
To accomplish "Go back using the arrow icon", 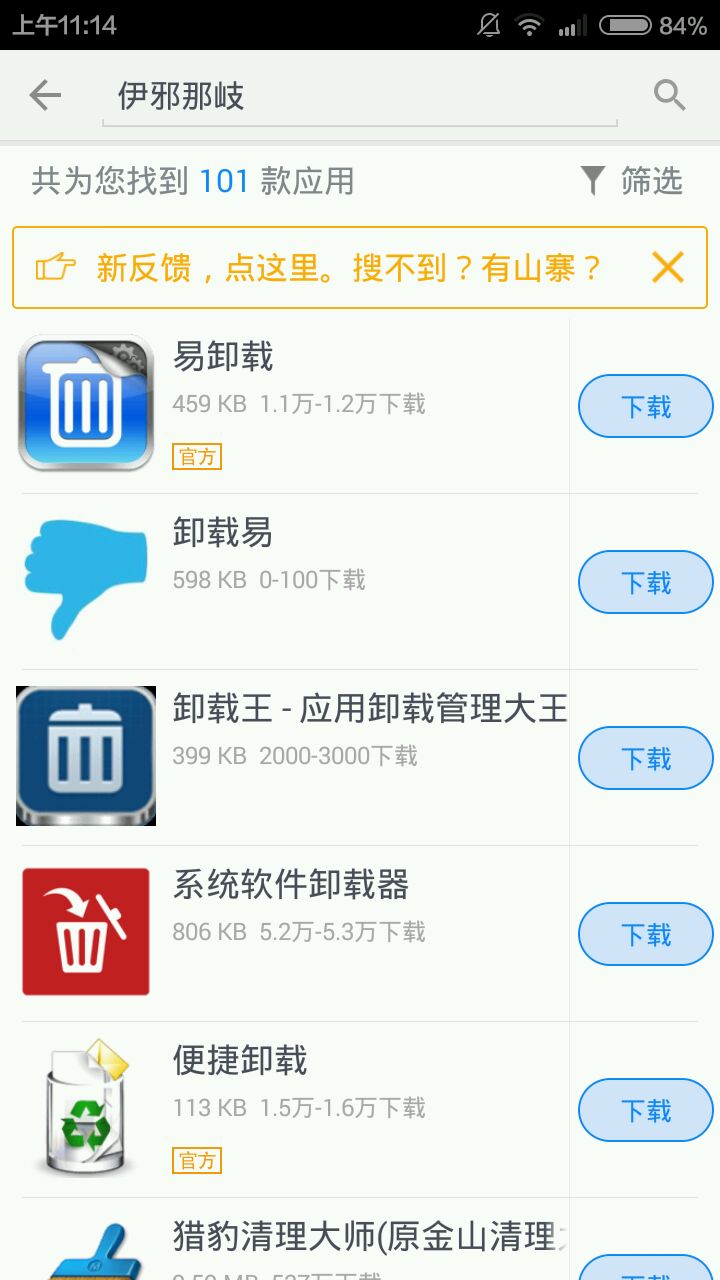I will coord(45,96).
